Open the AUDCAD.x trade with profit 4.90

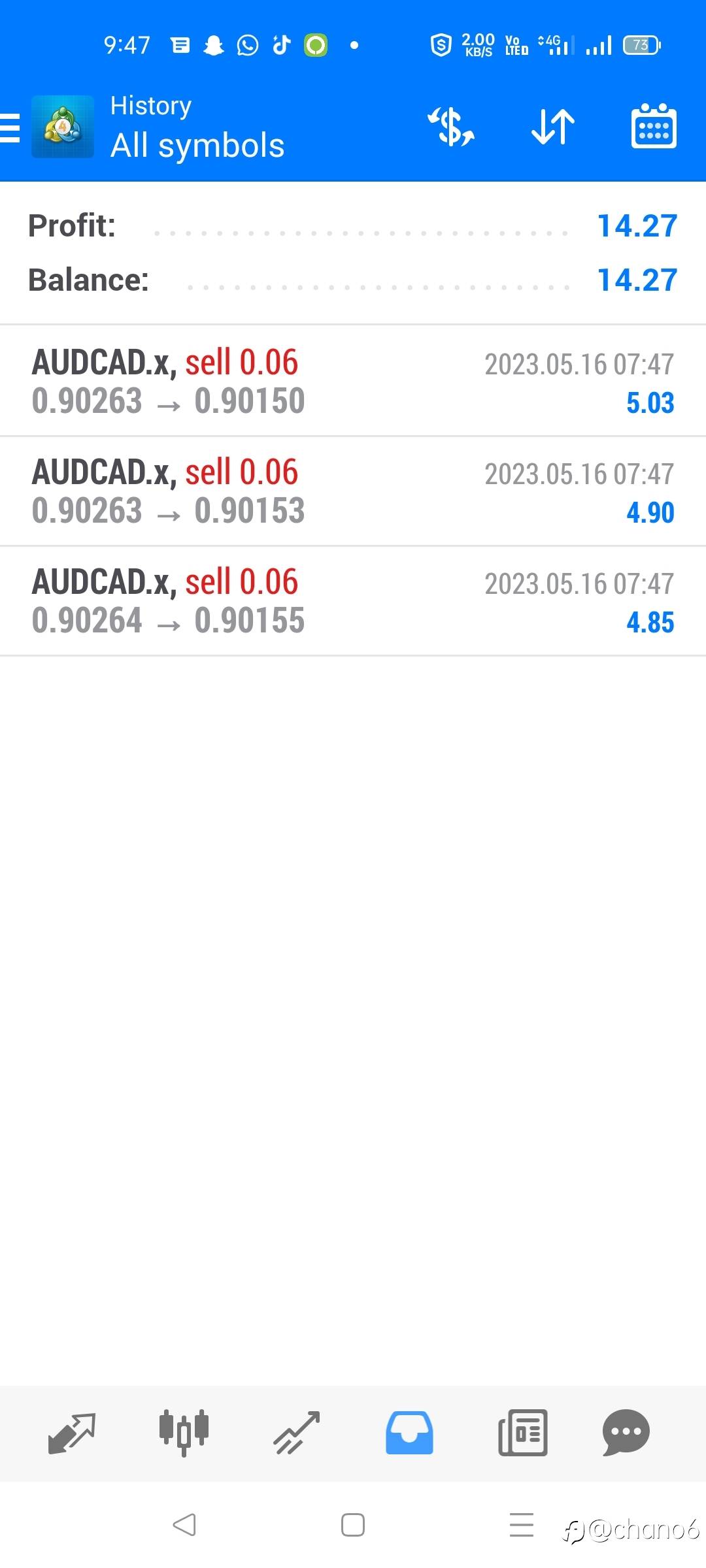(353, 491)
